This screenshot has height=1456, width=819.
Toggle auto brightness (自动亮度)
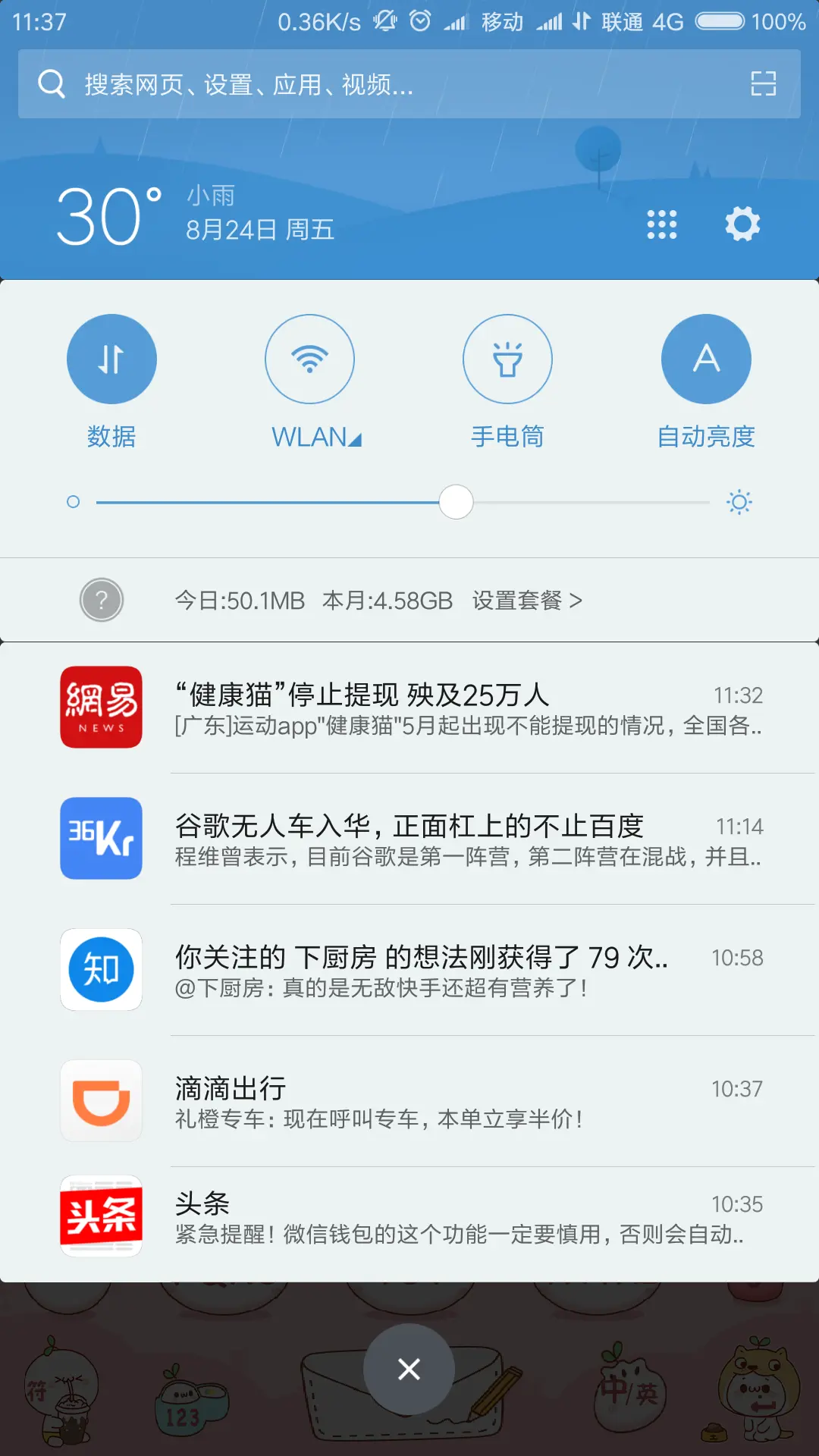[x=706, y=359]
